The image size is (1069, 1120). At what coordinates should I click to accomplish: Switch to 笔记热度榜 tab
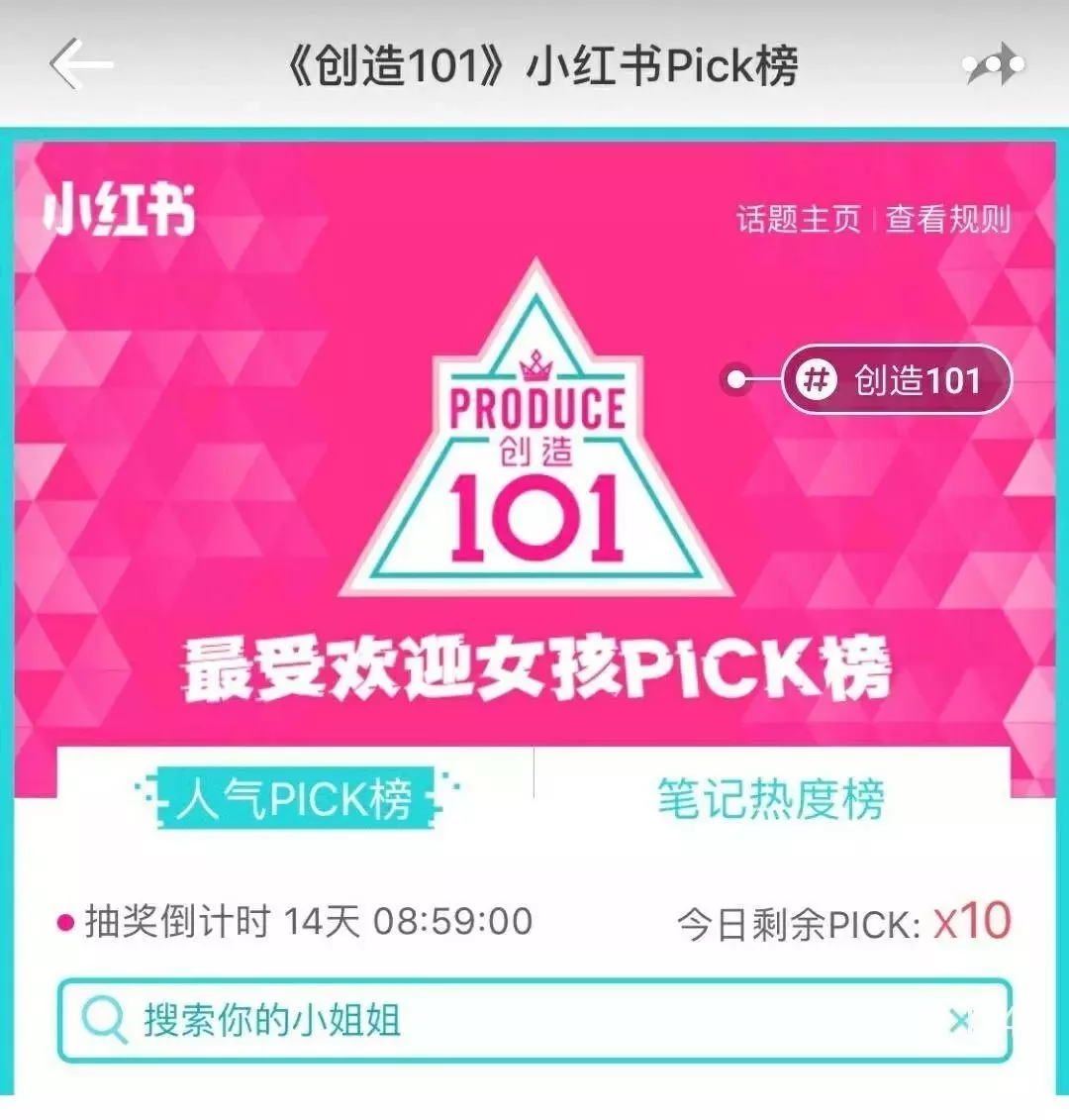click(771, 799)
